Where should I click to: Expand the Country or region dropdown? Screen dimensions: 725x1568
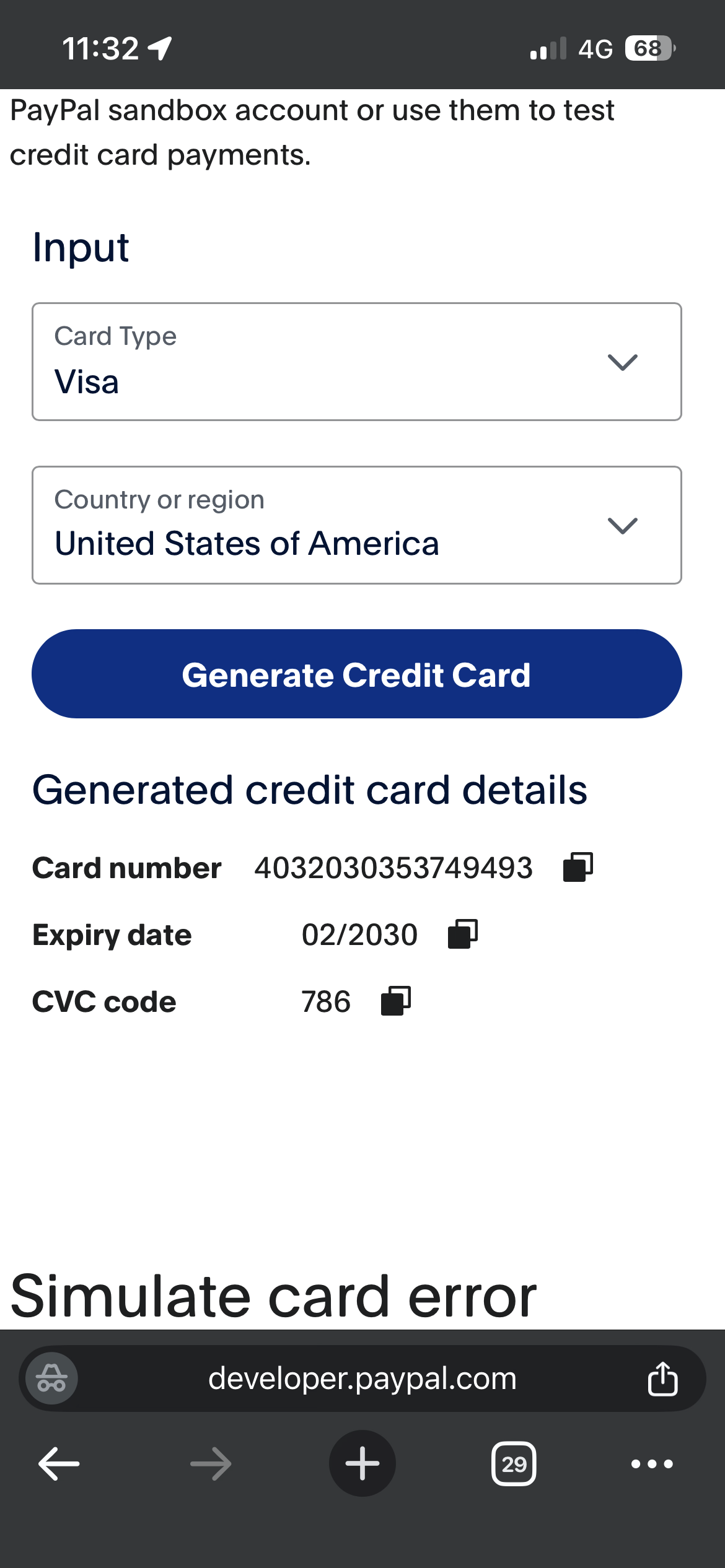(x=356, y=525)
